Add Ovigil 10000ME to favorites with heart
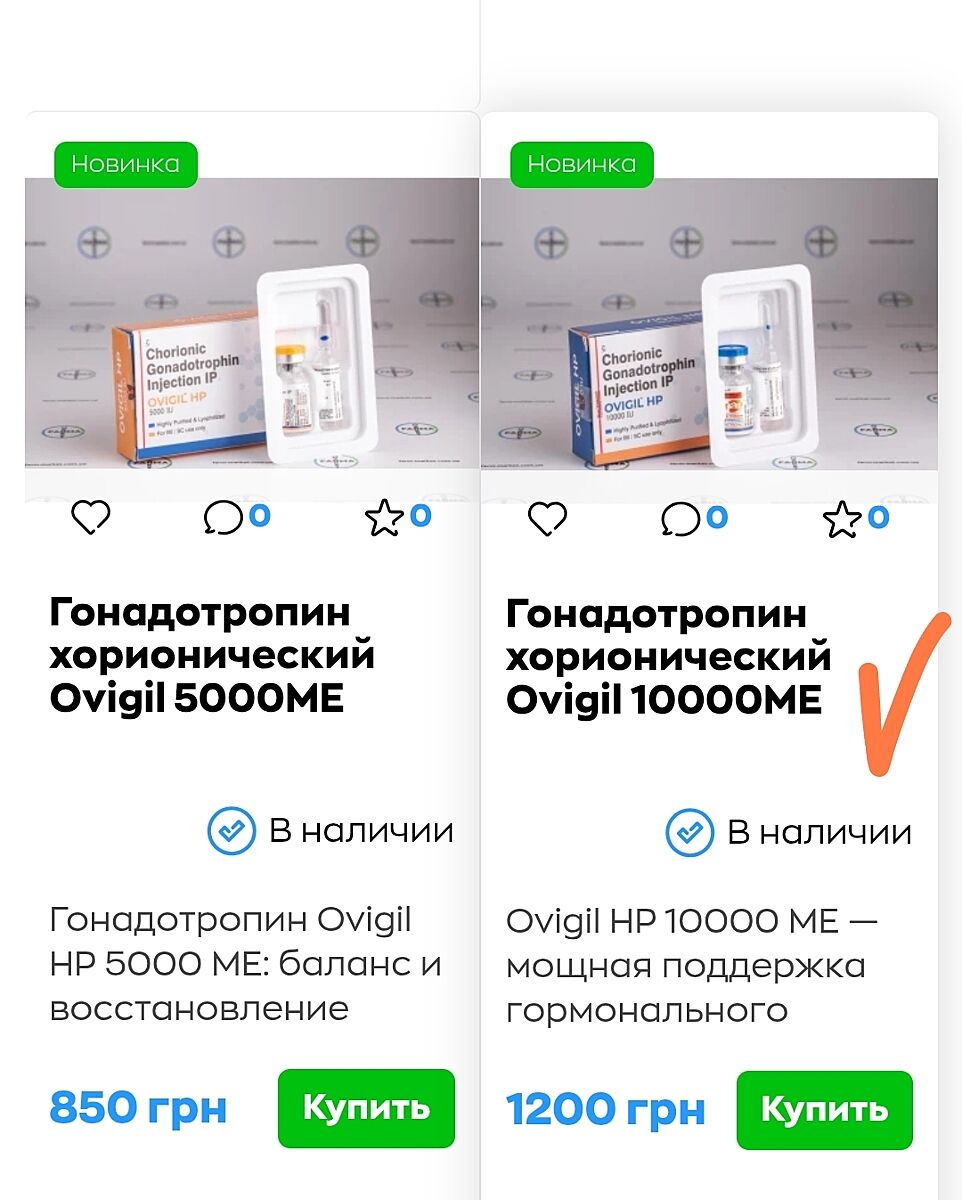 tap(547, 518)
